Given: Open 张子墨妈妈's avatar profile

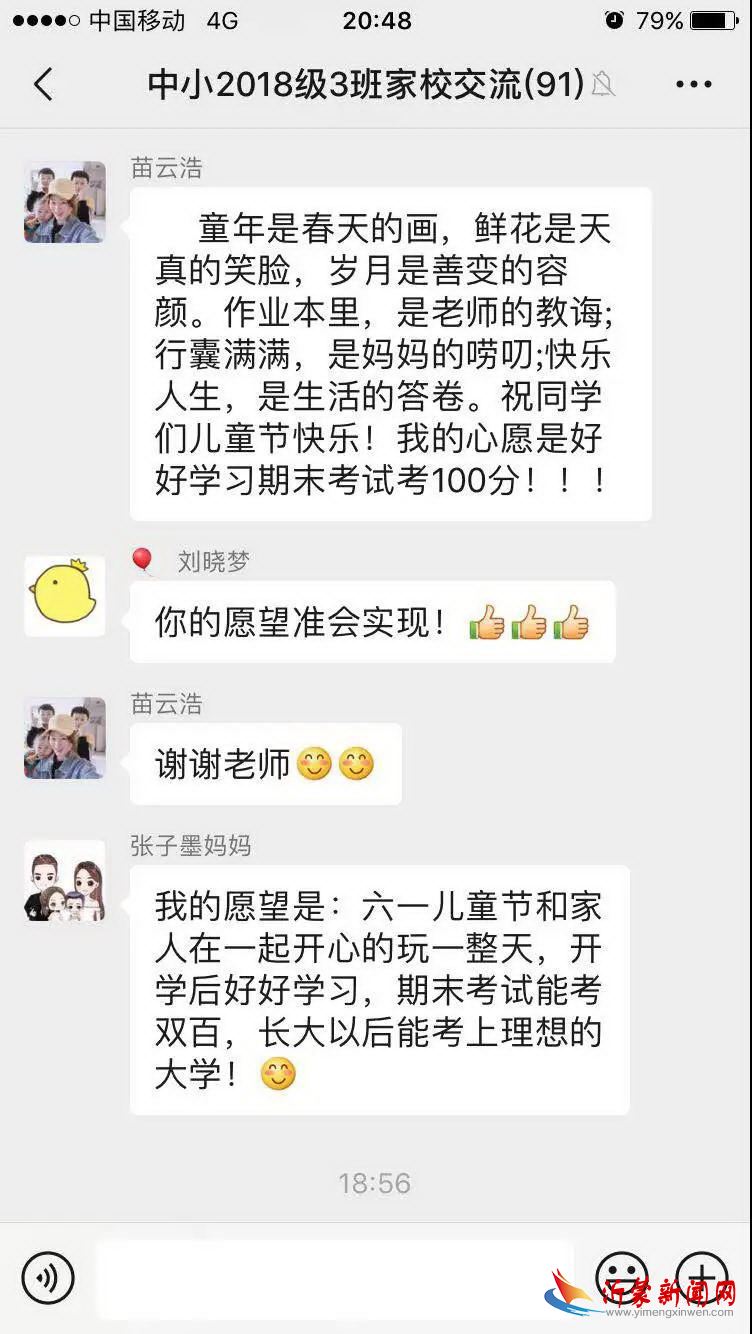Looking at the screenshot, I should tap(64, 881).
